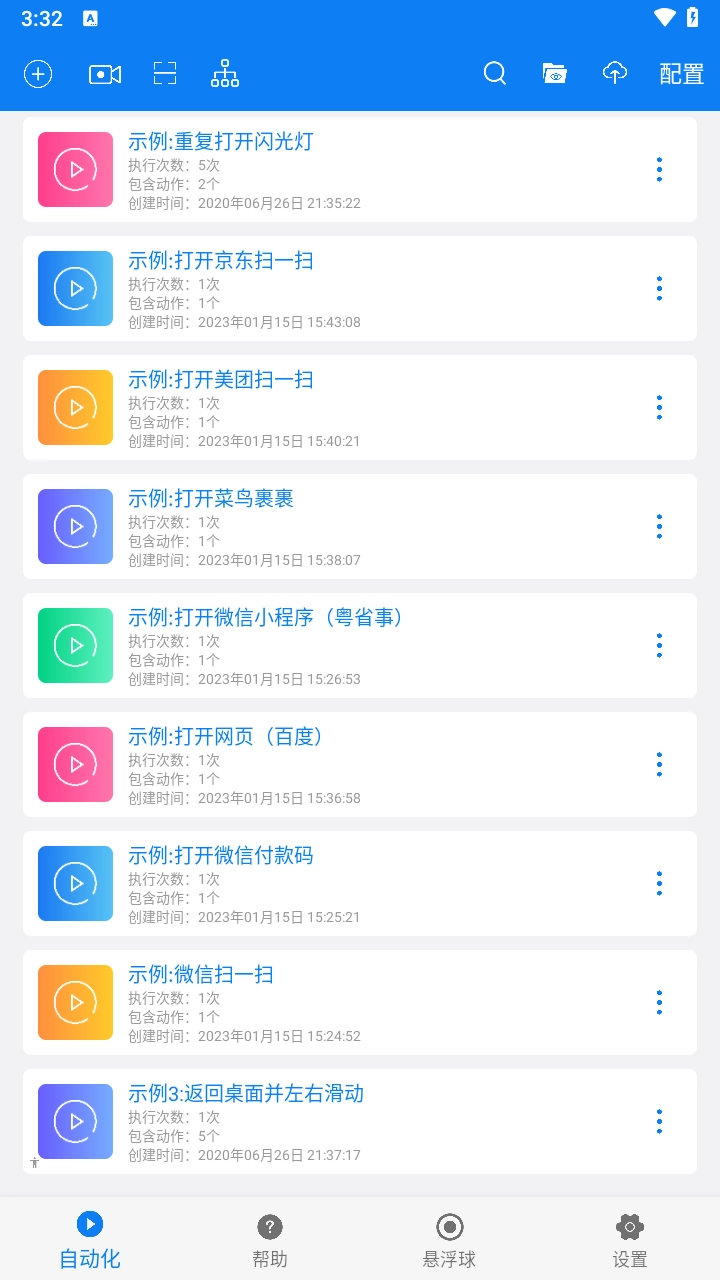Select 示例:打开微信小程序（粤省事）

tap(266, 618)
